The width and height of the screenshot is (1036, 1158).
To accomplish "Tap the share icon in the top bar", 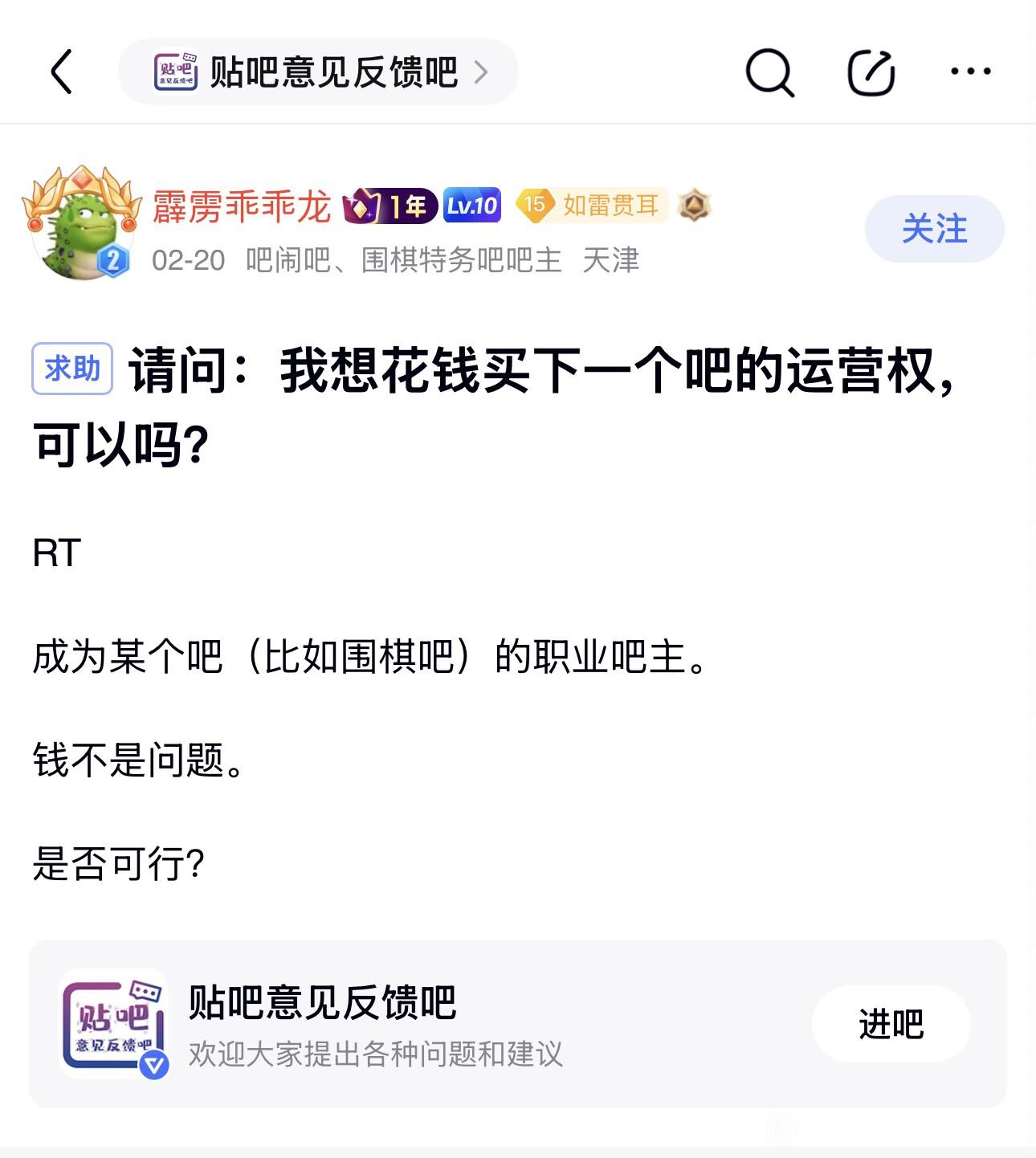I will pos(871,72).
